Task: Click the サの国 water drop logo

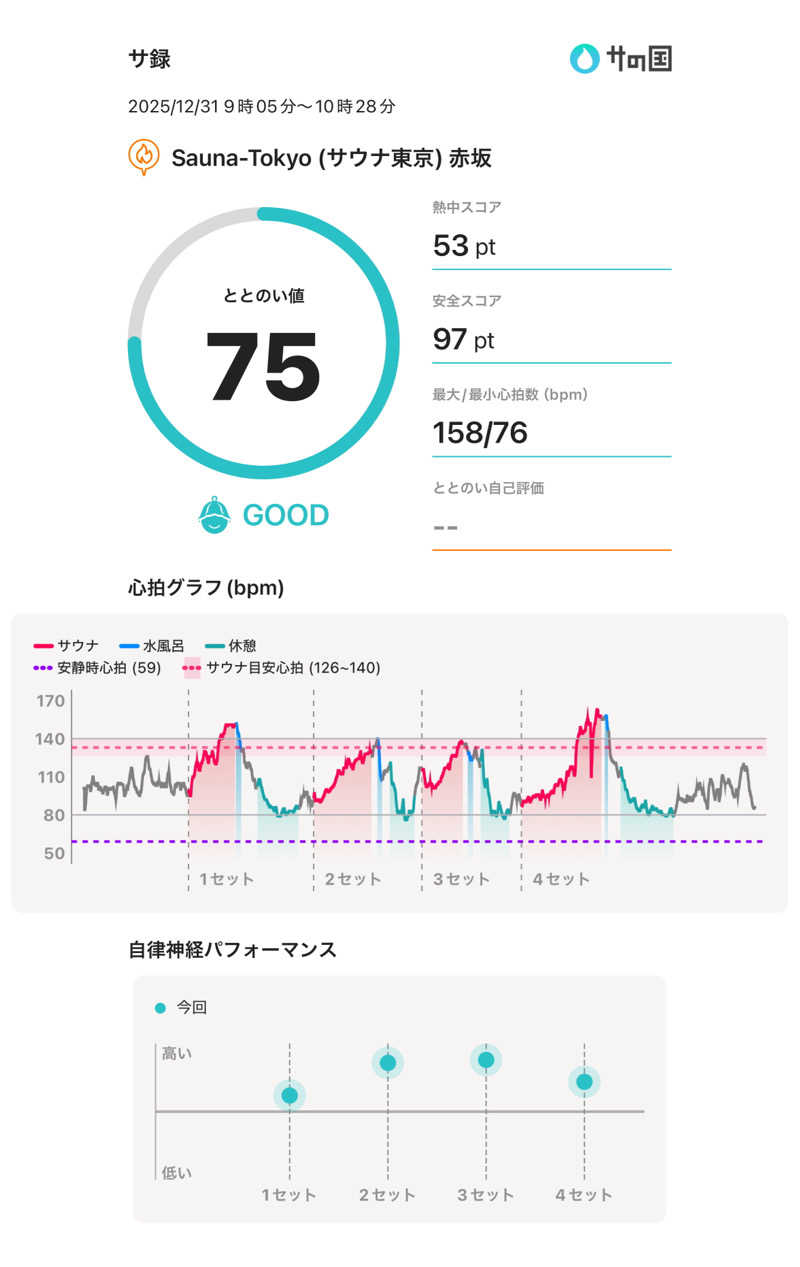Action: point(583,59)
